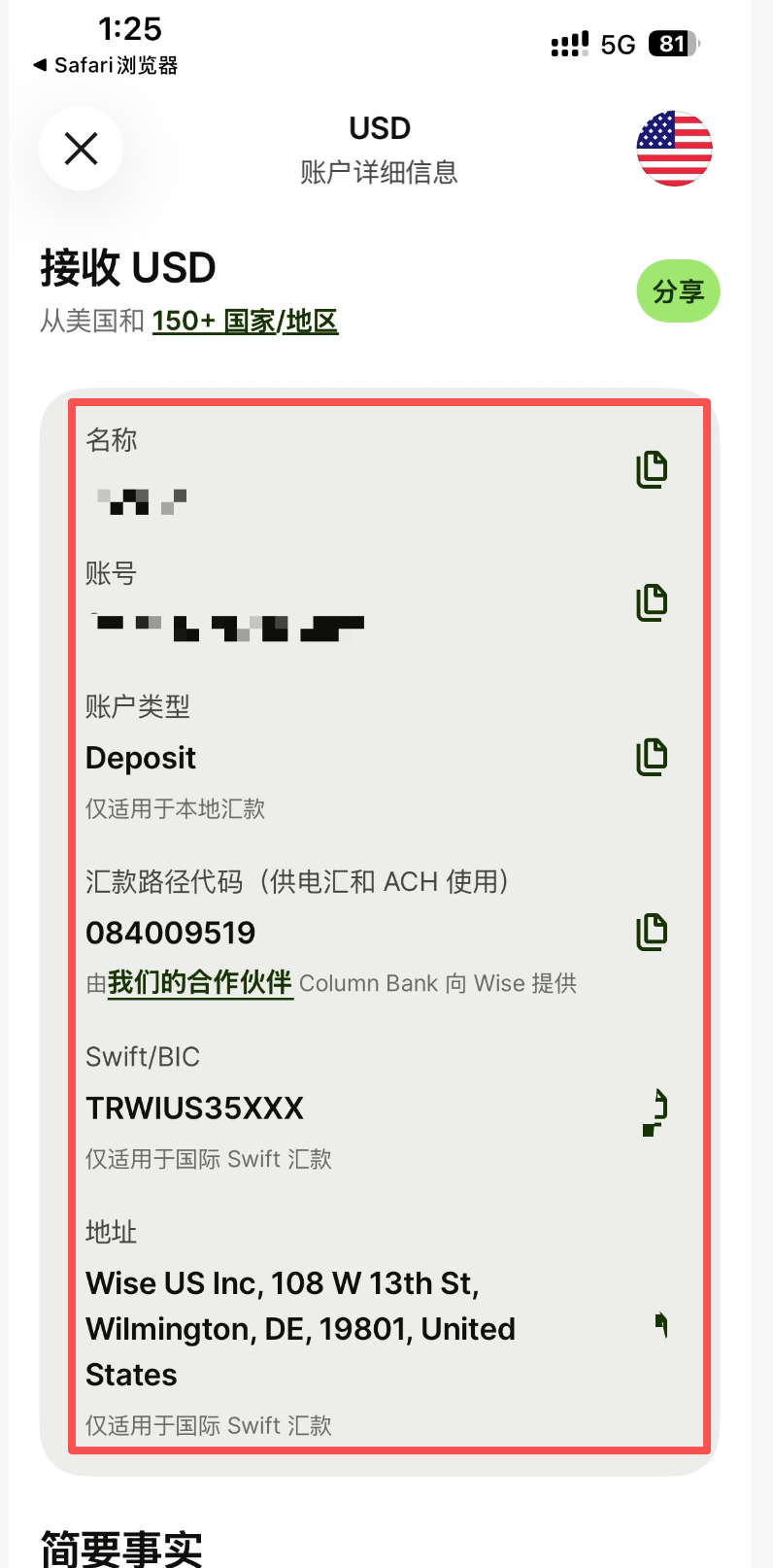Copy the Deposit account type
The image size is (773, 1568).
pyautogui.click(x=652, y=756)
